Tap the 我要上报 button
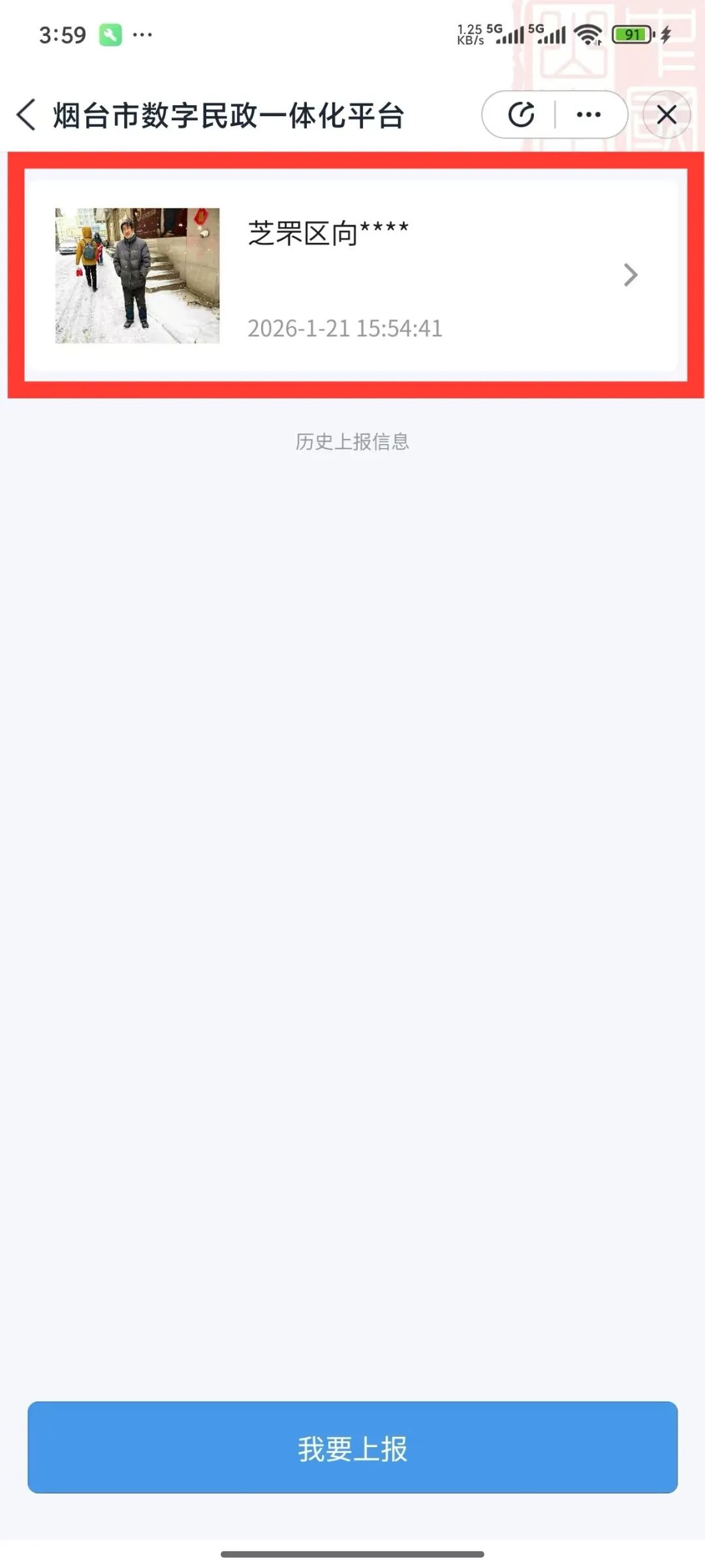The image size is (705, 1568). coord(352,1448)
